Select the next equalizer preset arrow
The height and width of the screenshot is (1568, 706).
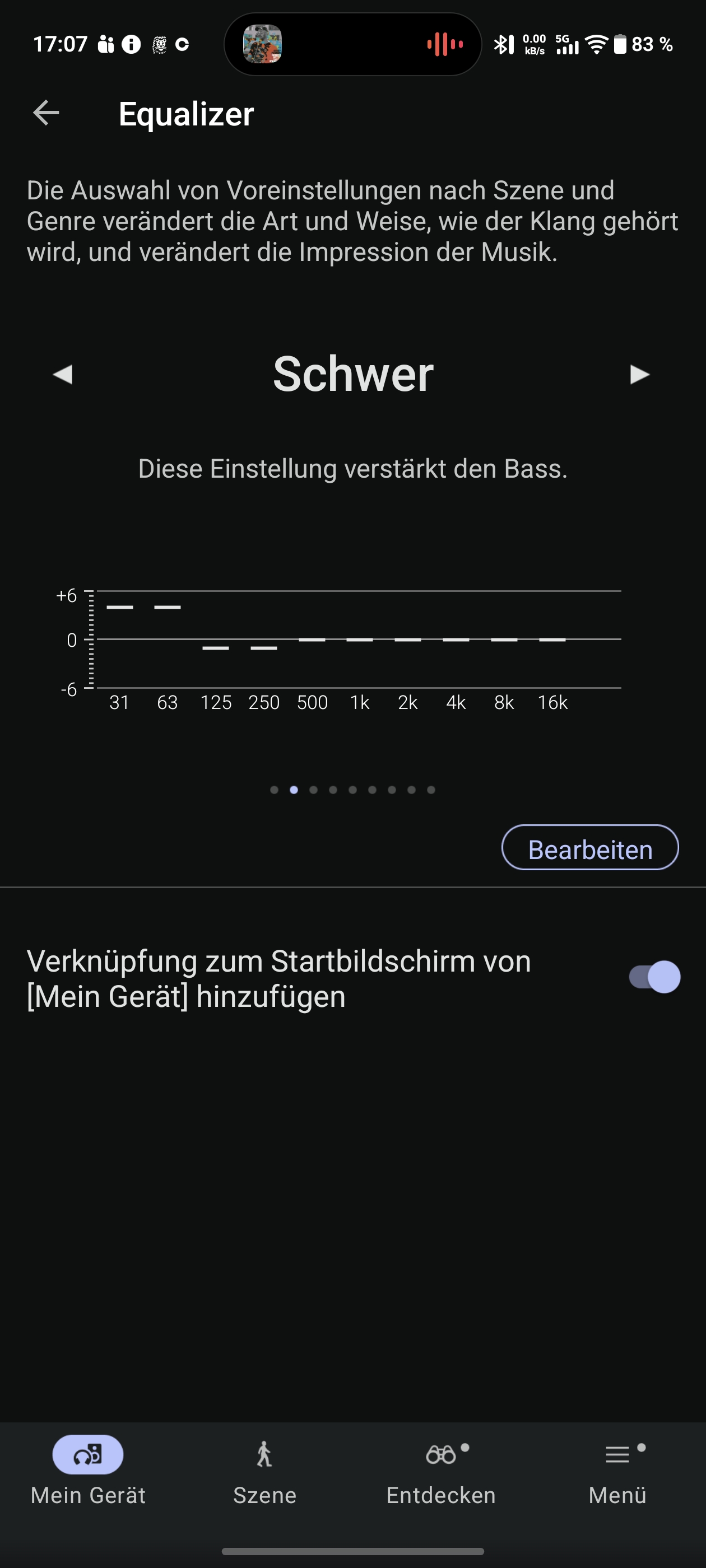[639, 374]
